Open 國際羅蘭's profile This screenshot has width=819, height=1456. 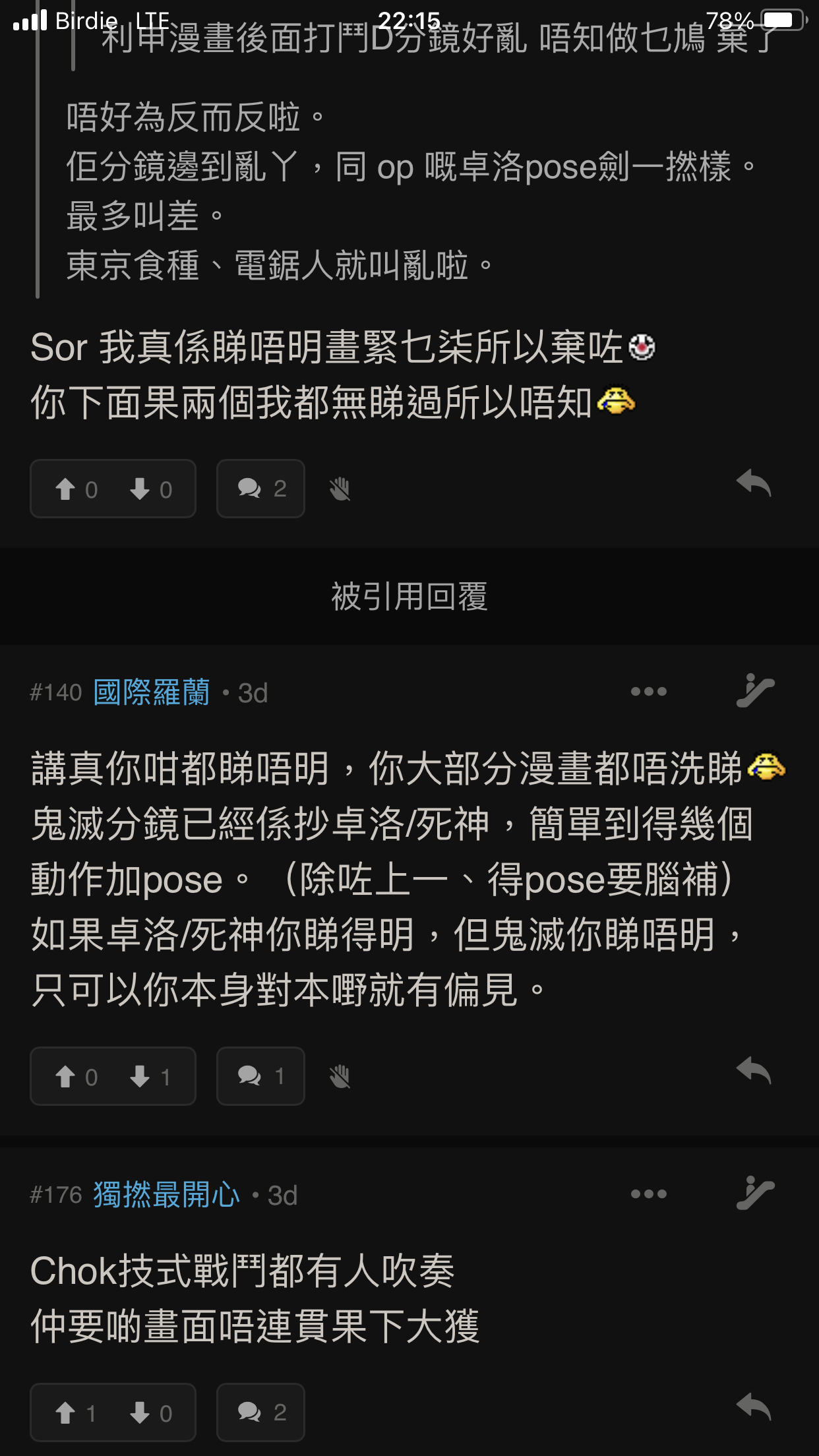[x=151, y=690]
